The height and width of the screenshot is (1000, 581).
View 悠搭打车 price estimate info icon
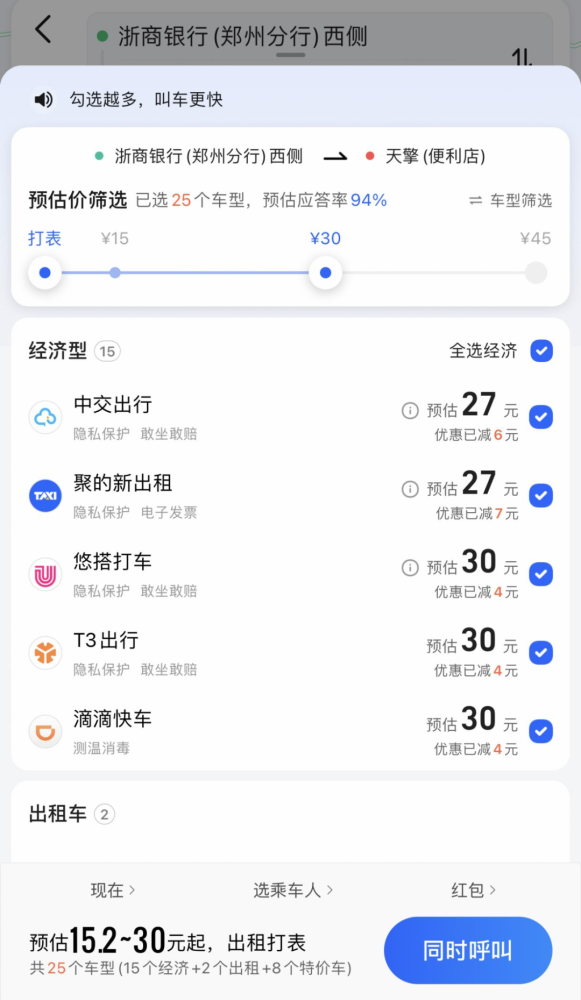[409, 568]
